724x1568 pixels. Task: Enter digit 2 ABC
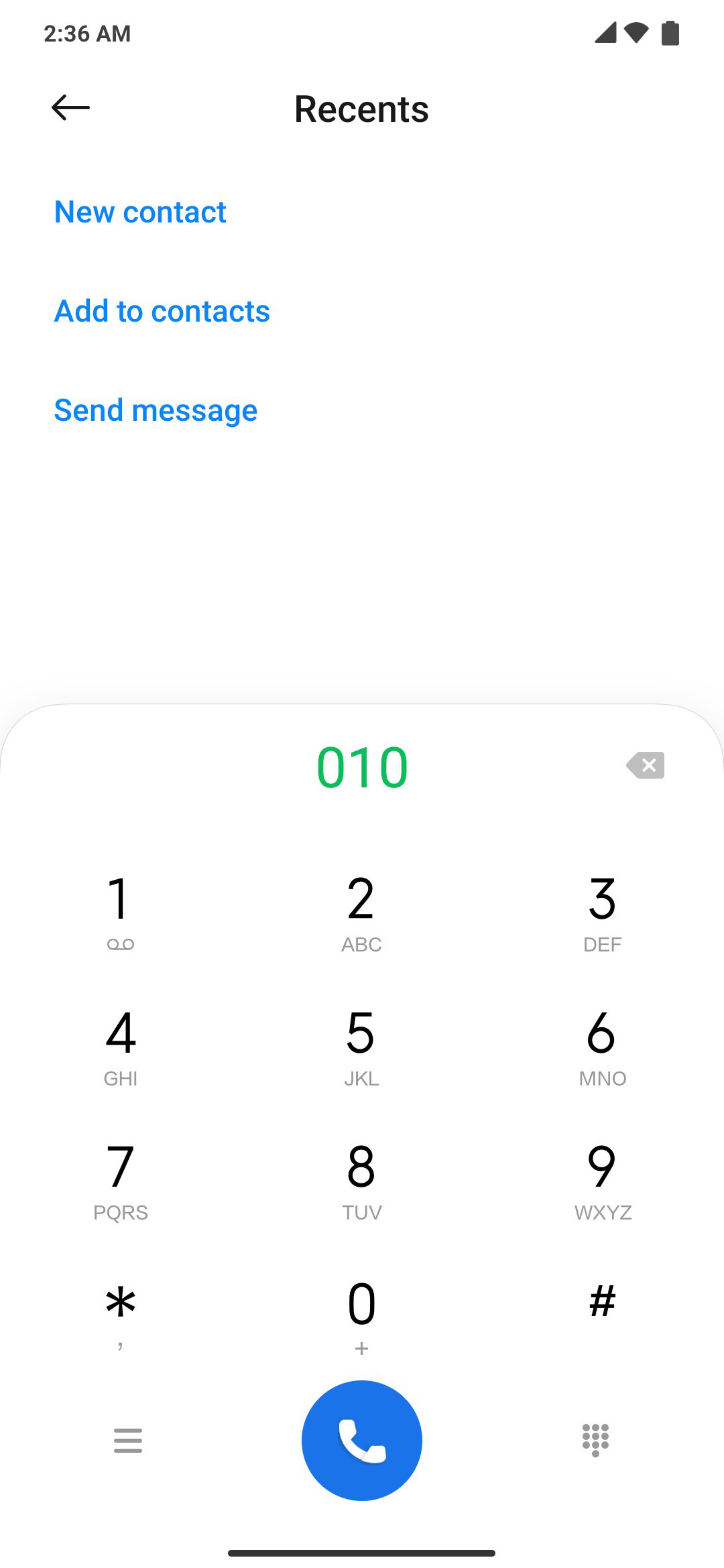coord(362,913)
